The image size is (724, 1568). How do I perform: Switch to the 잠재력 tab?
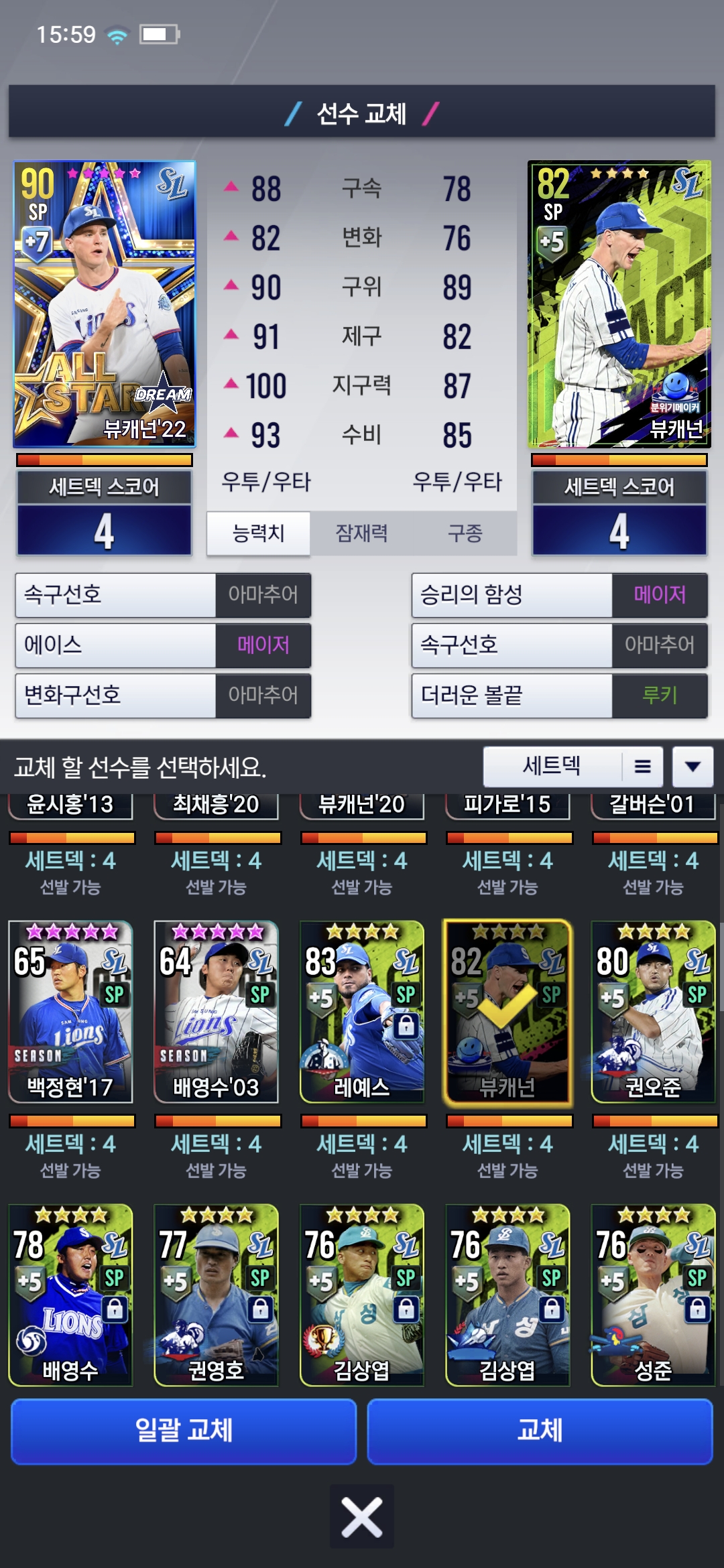(x=362, y=533)
